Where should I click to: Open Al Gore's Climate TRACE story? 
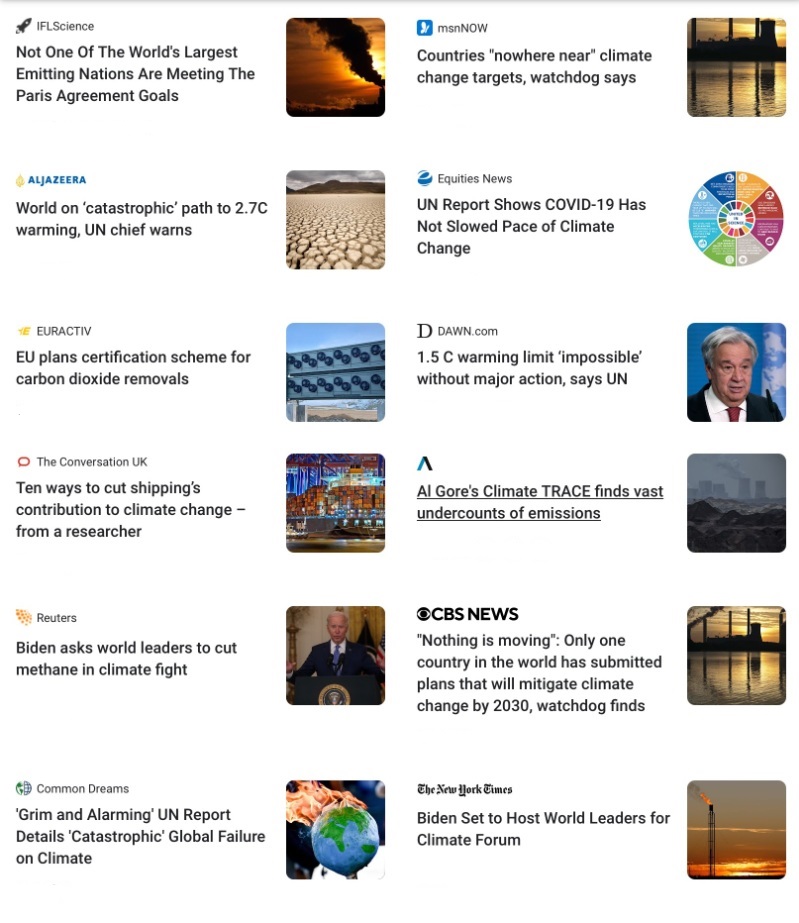(540, 502)
